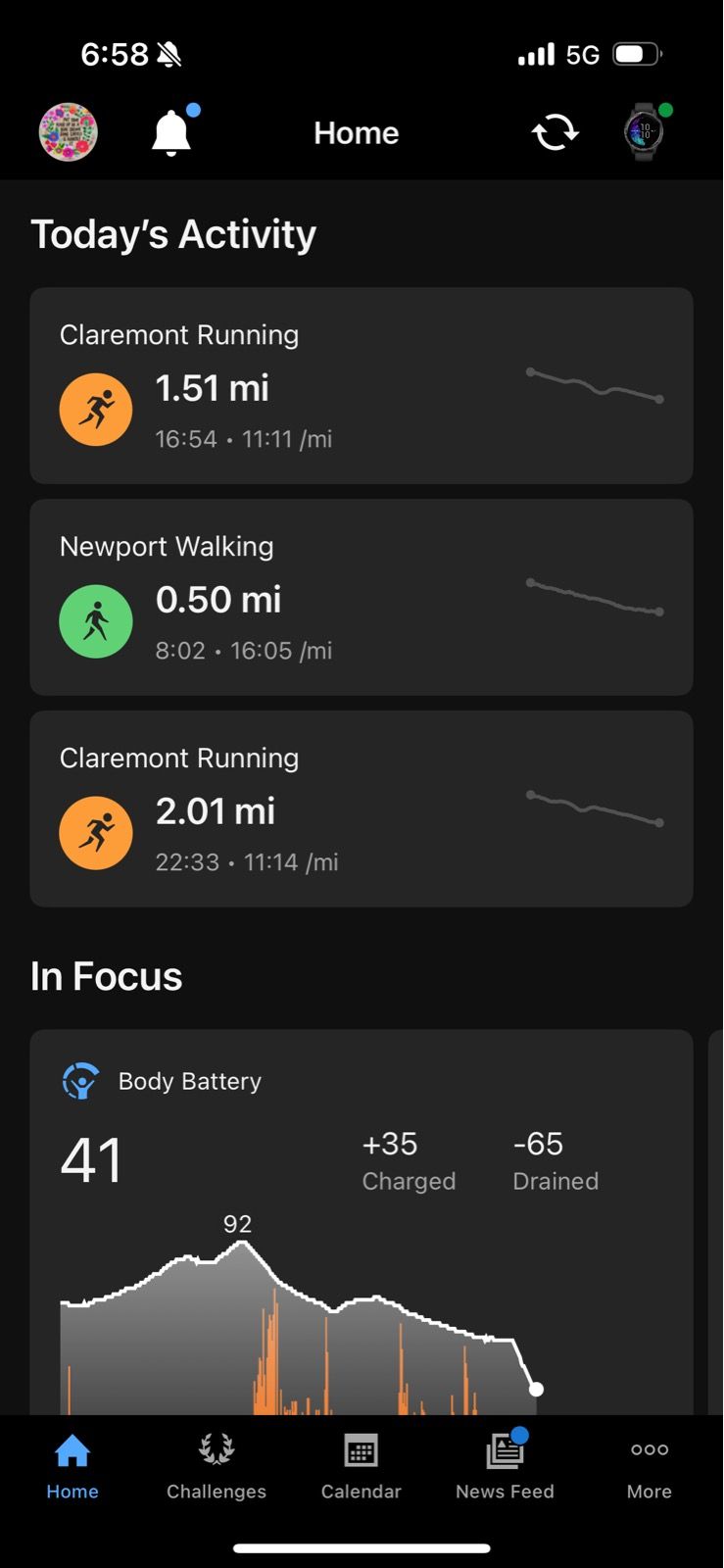Open the notifications bell

click(x=172, y=132)
